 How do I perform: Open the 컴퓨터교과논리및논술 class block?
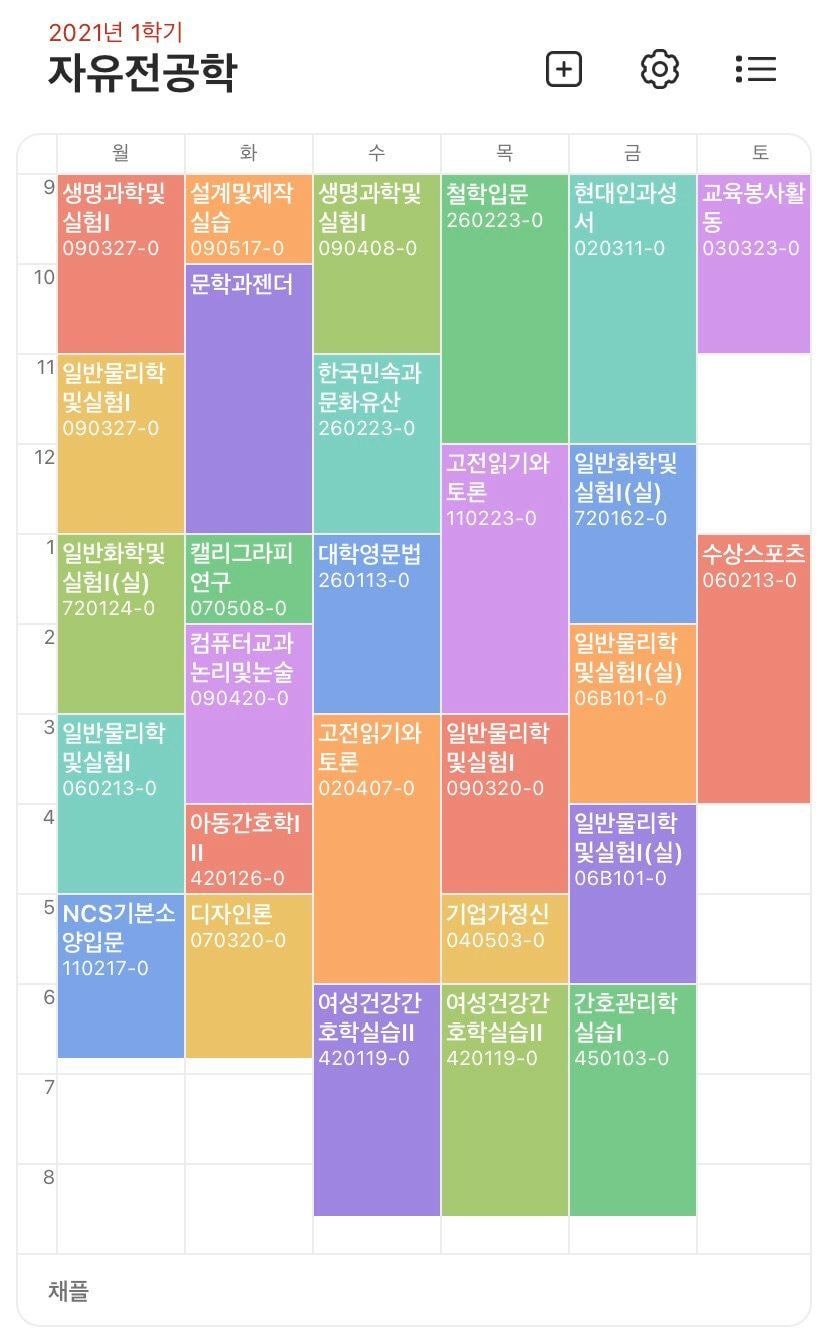[x=248, y=715]
